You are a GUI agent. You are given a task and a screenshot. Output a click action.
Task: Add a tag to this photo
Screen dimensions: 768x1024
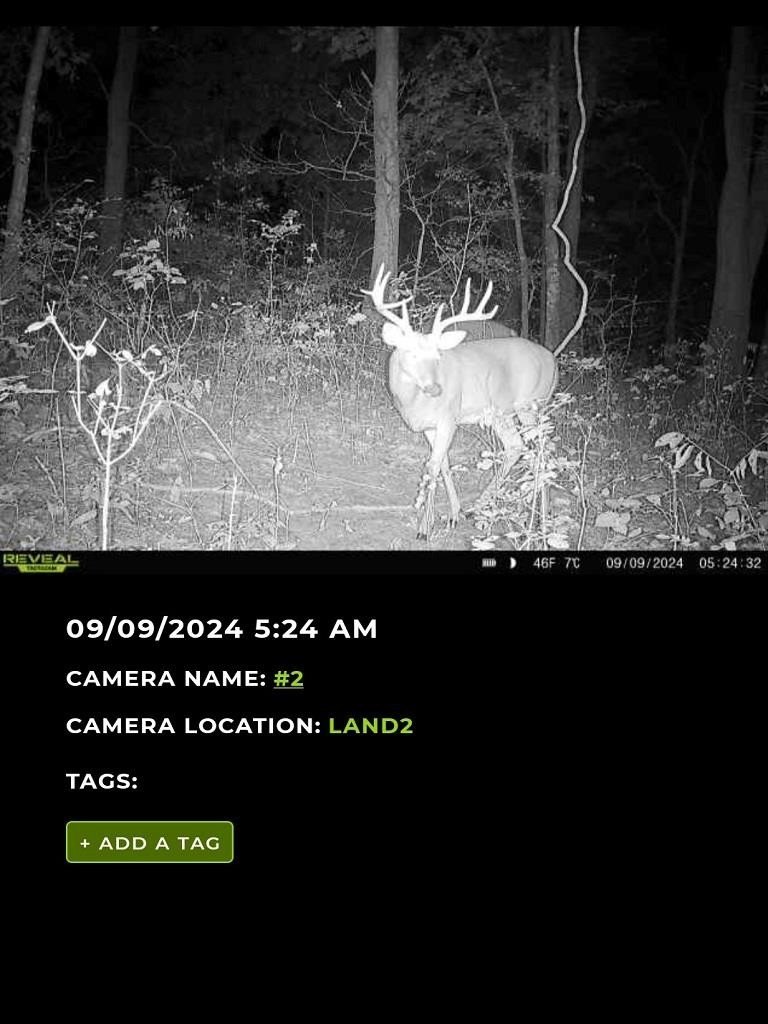149,842
